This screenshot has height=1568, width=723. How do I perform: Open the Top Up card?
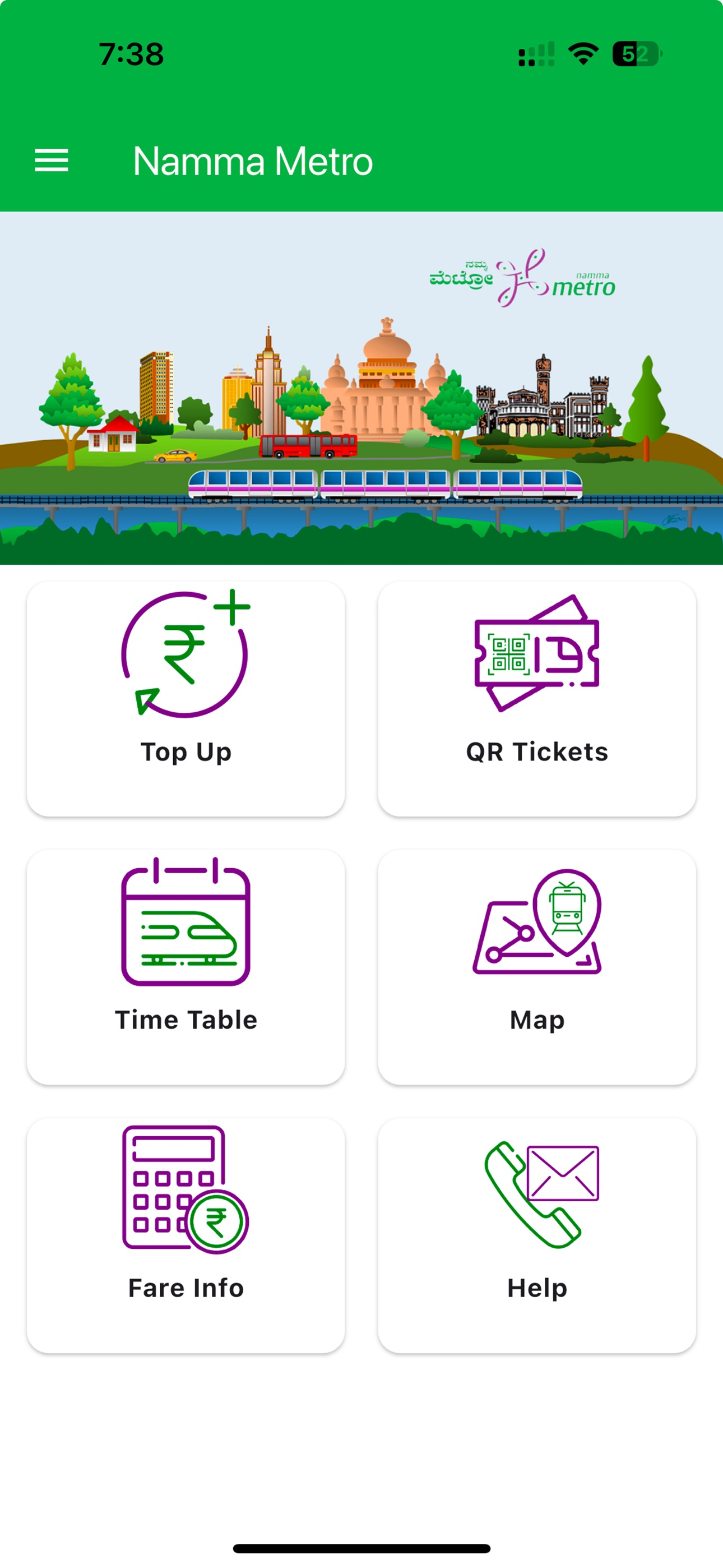pos(184,700)
